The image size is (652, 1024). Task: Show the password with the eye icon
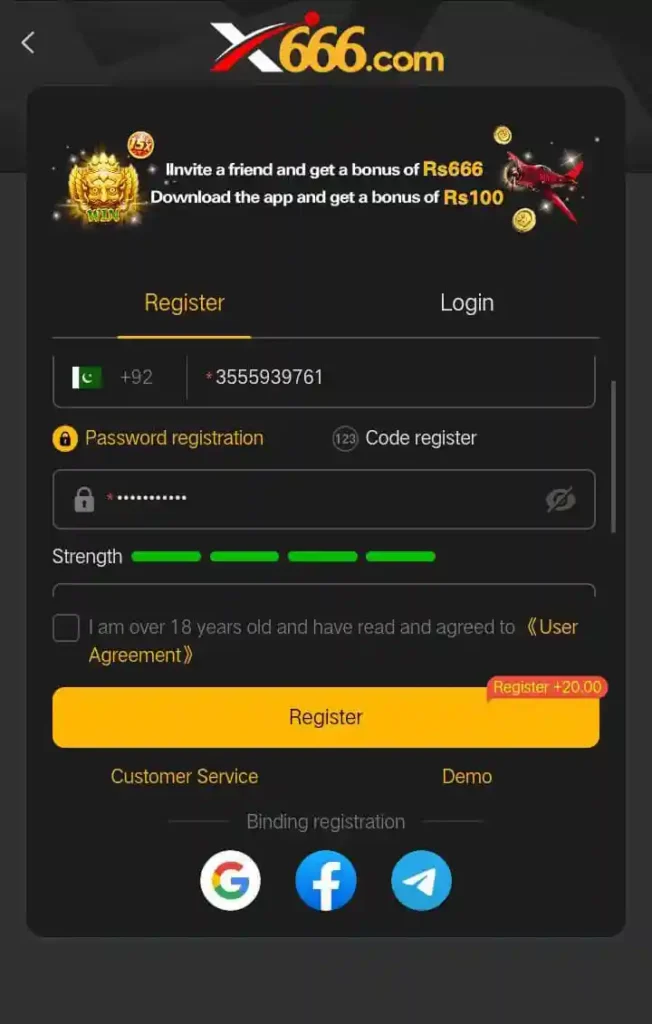click(x=561, y=499)
